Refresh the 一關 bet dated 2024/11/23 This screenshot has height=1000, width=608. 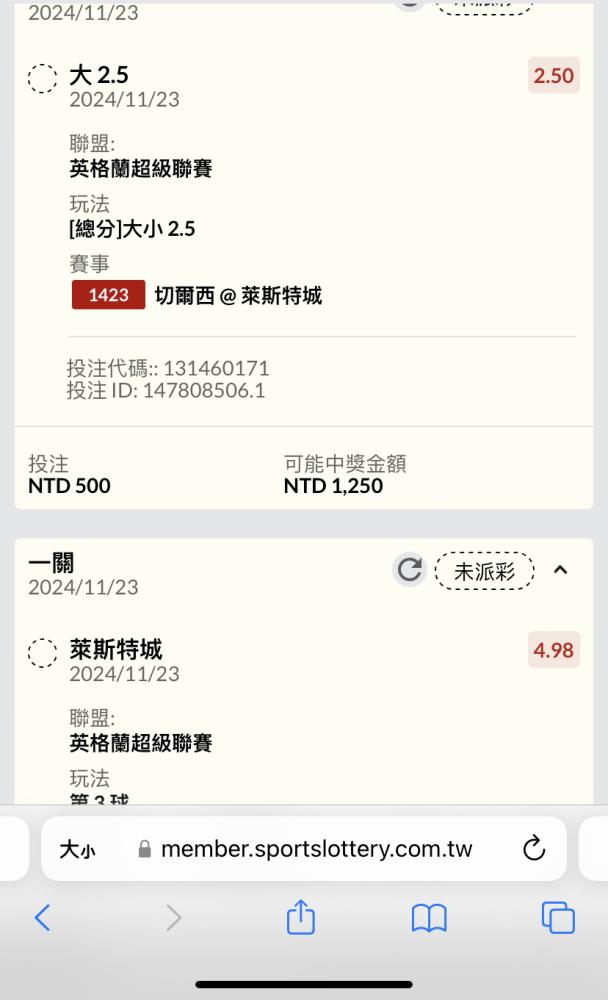click(409, 570)
